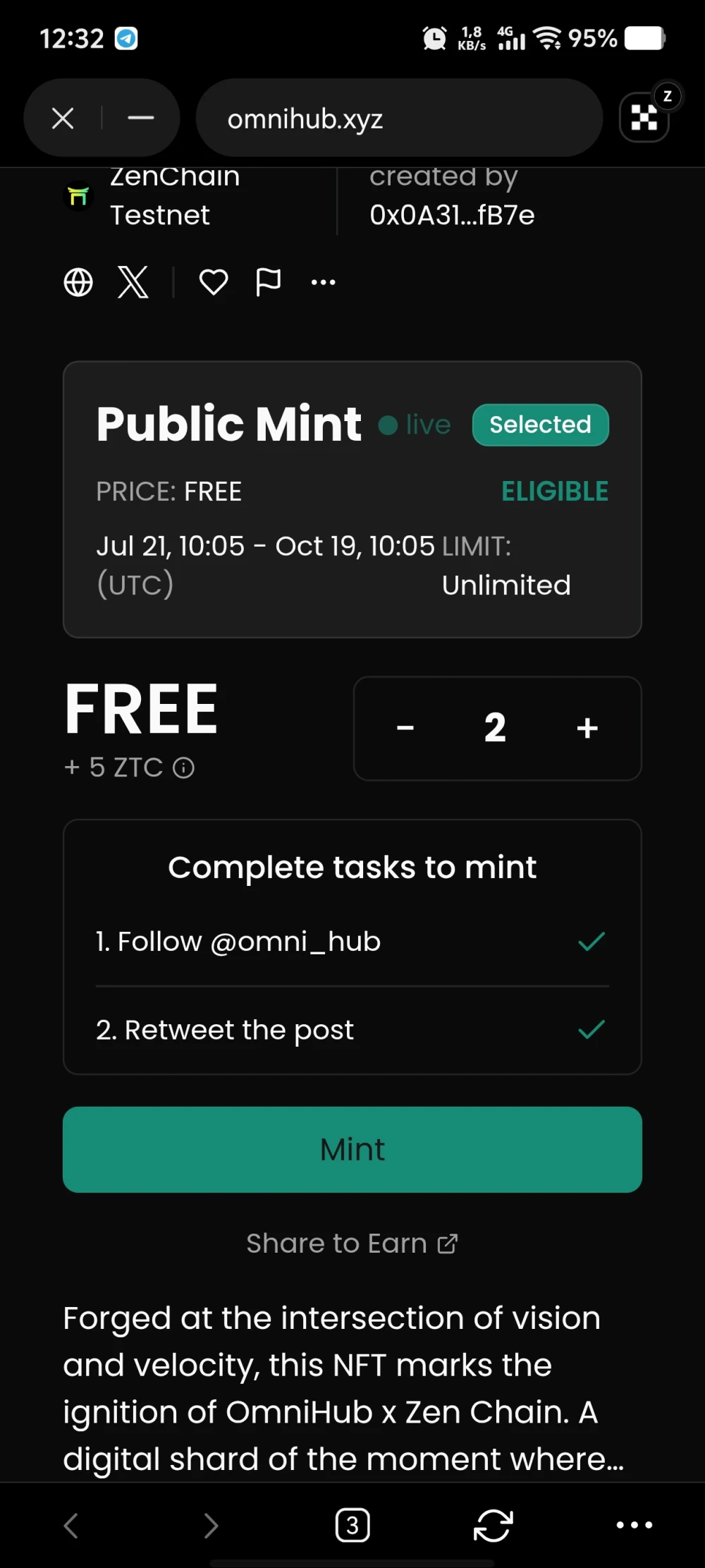The height and width of the screenshot is (1568, 705).
Task: Open the Share to Earn link
Action: tap(352, 1244)
